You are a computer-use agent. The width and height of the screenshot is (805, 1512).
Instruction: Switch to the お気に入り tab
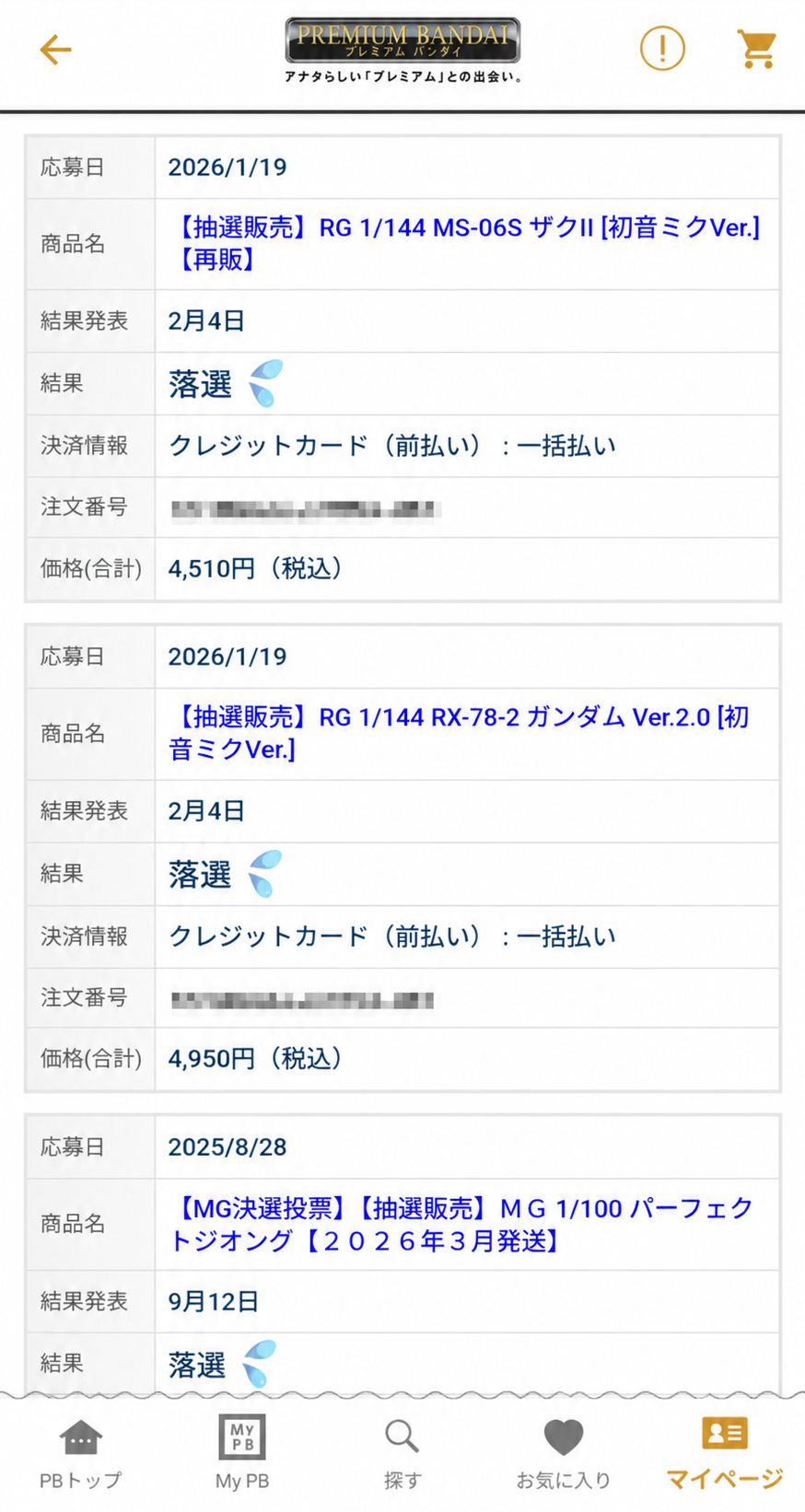tap(563, 1453)
